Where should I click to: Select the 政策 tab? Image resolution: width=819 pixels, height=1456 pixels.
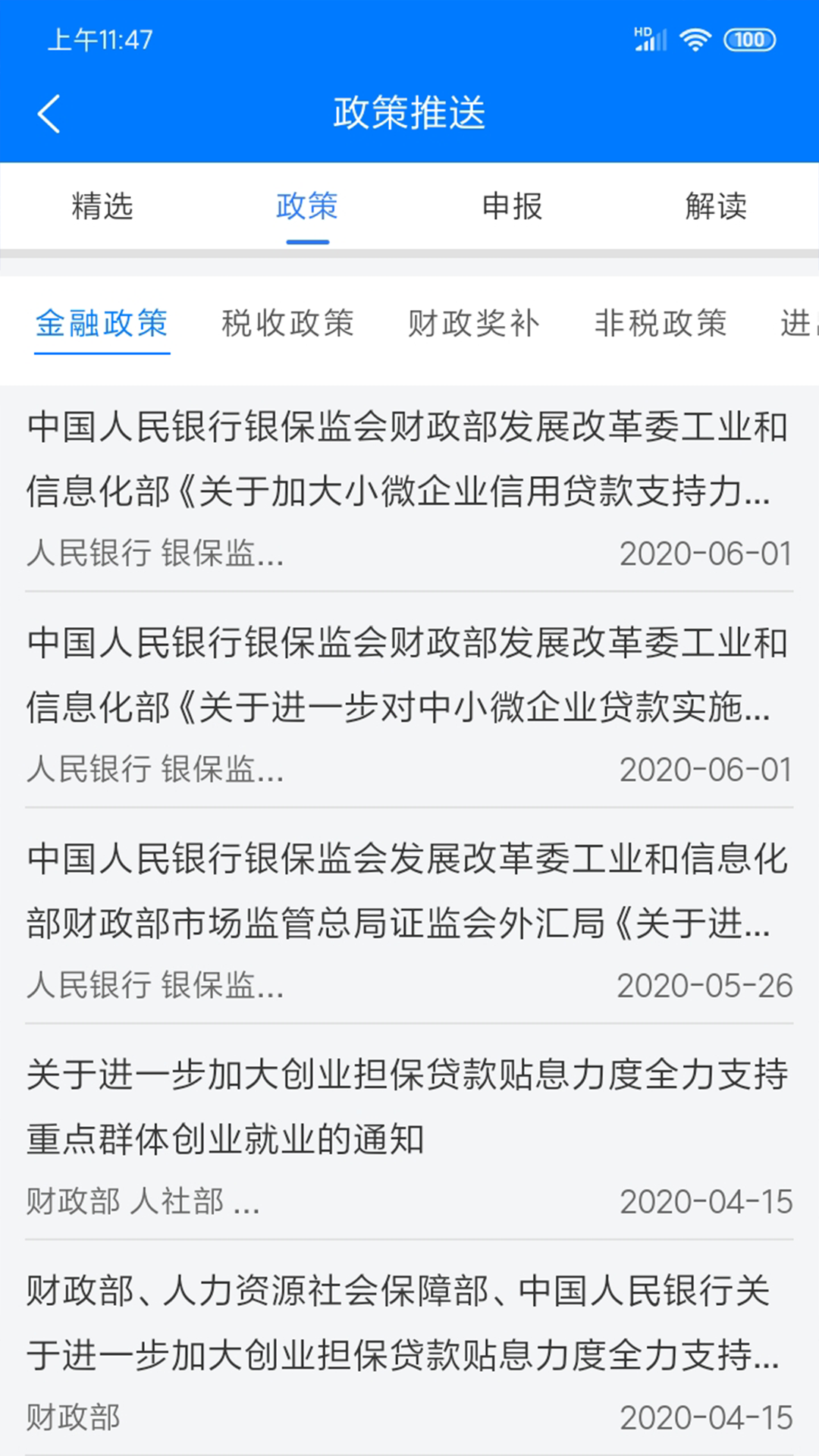pyautogui.click(x=307, y=206)
